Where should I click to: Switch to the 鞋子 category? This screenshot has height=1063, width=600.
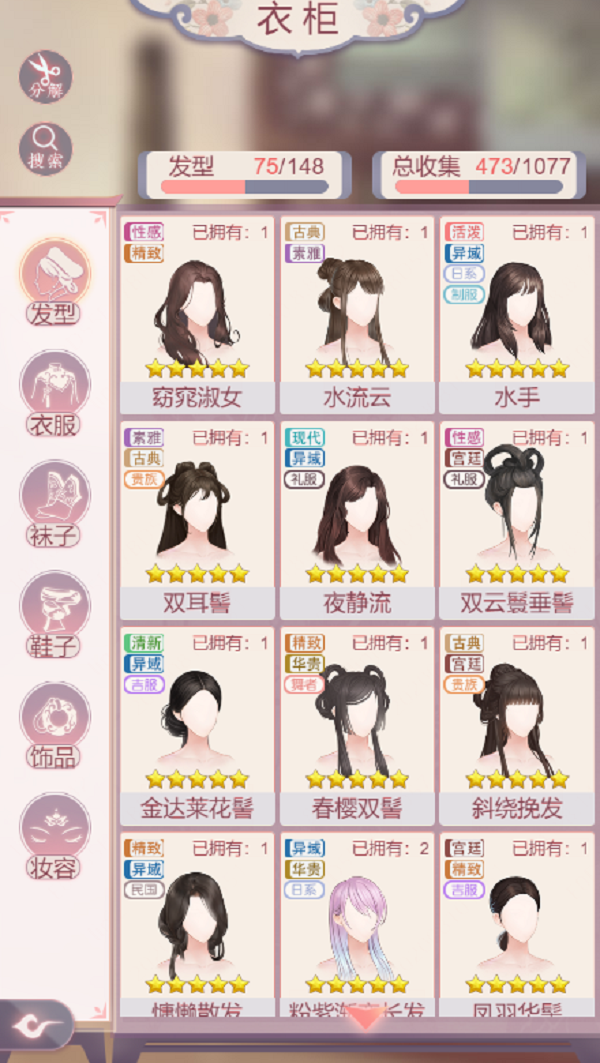click(55, 613)
